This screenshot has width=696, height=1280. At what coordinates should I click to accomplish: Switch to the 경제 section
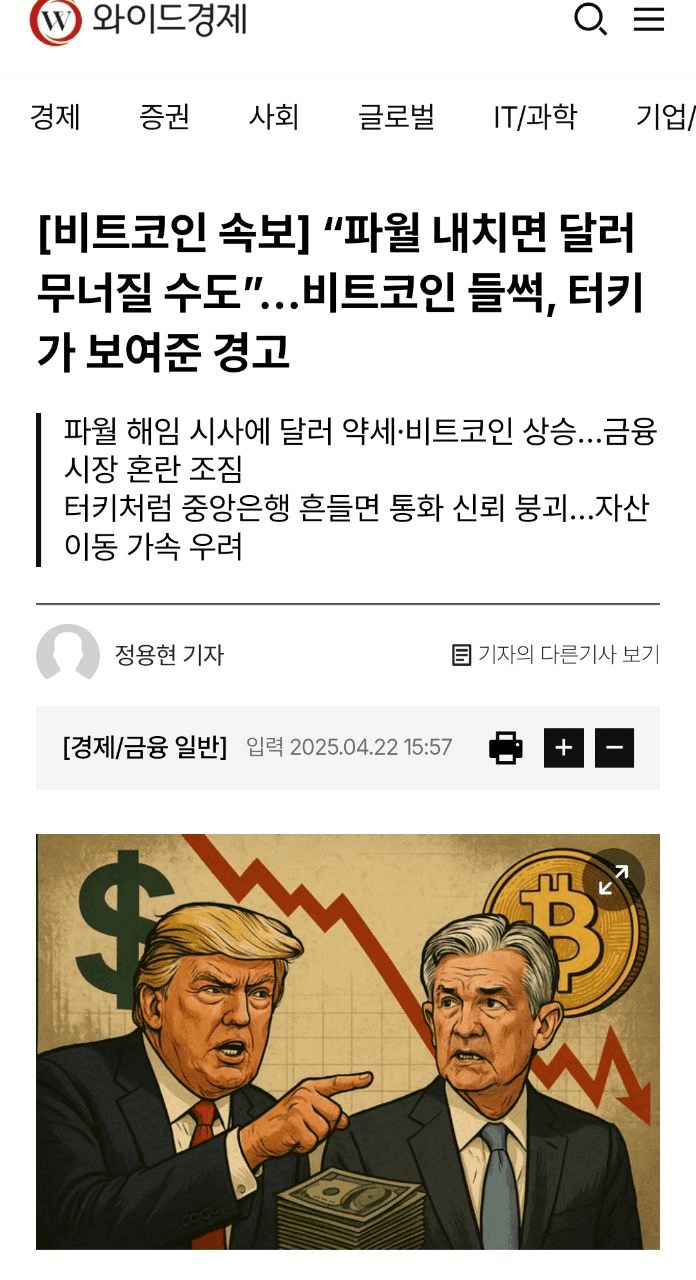[x=55, y=118]
